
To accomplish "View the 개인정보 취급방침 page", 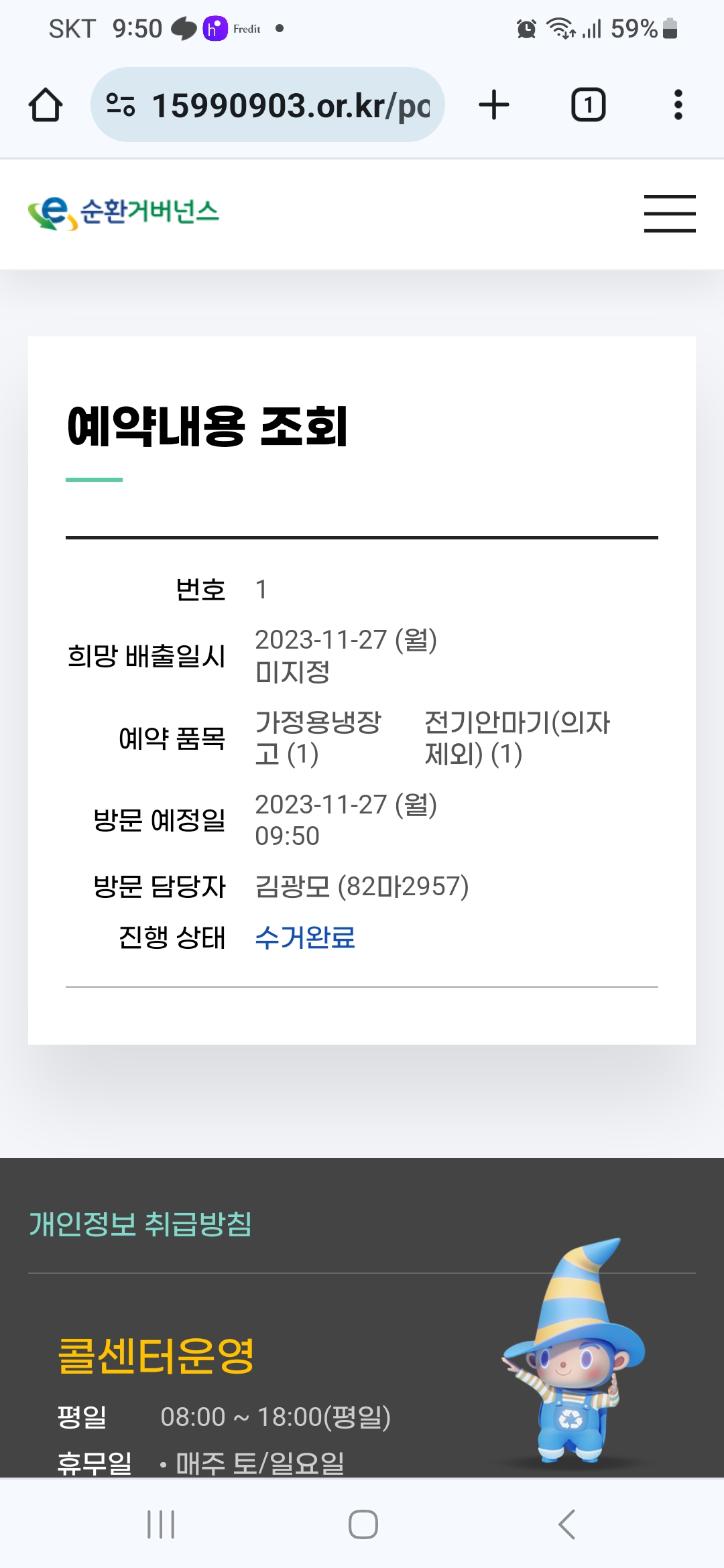I will [140, 1224].
